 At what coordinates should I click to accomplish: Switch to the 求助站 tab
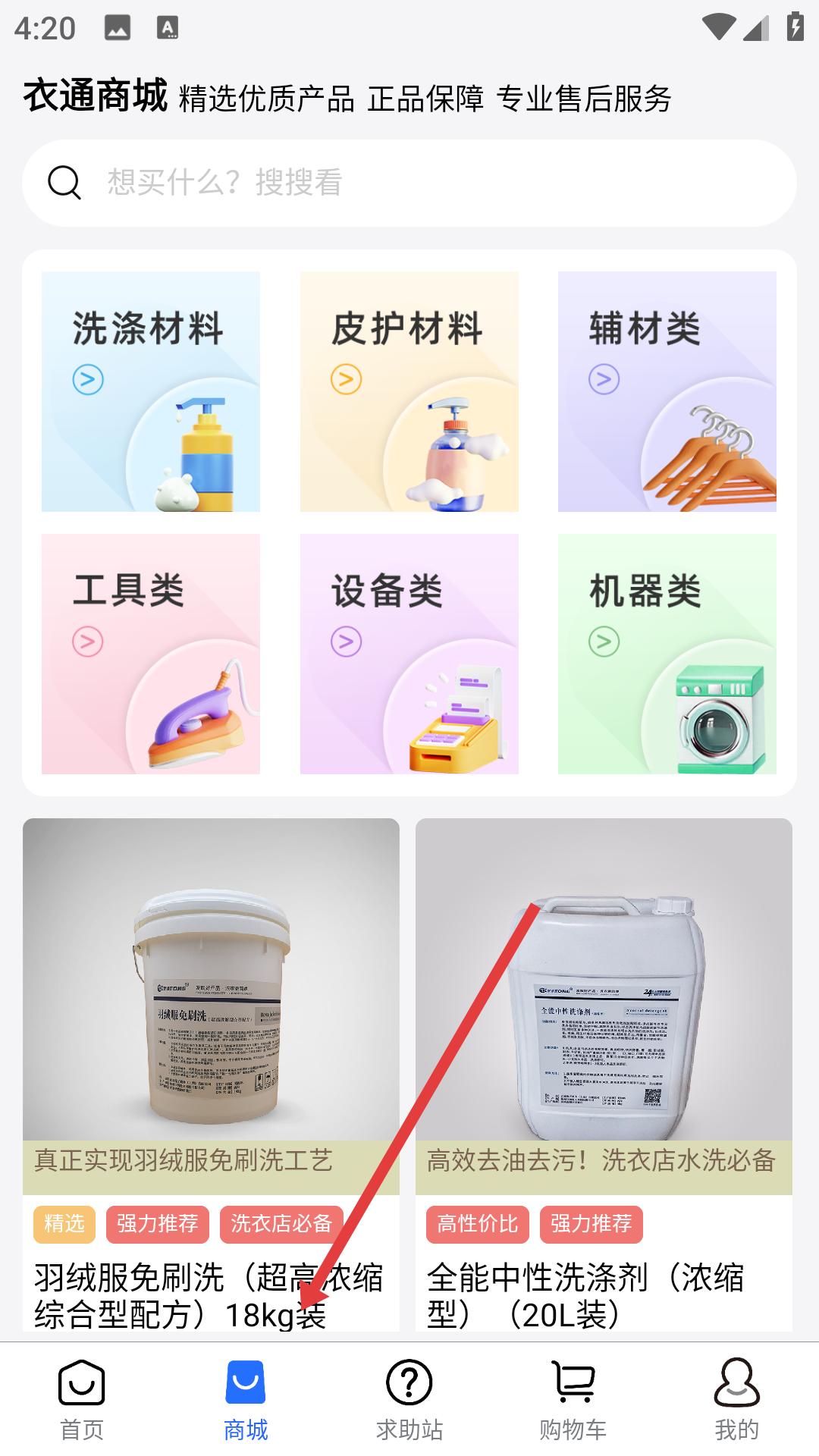point(409,1400)
